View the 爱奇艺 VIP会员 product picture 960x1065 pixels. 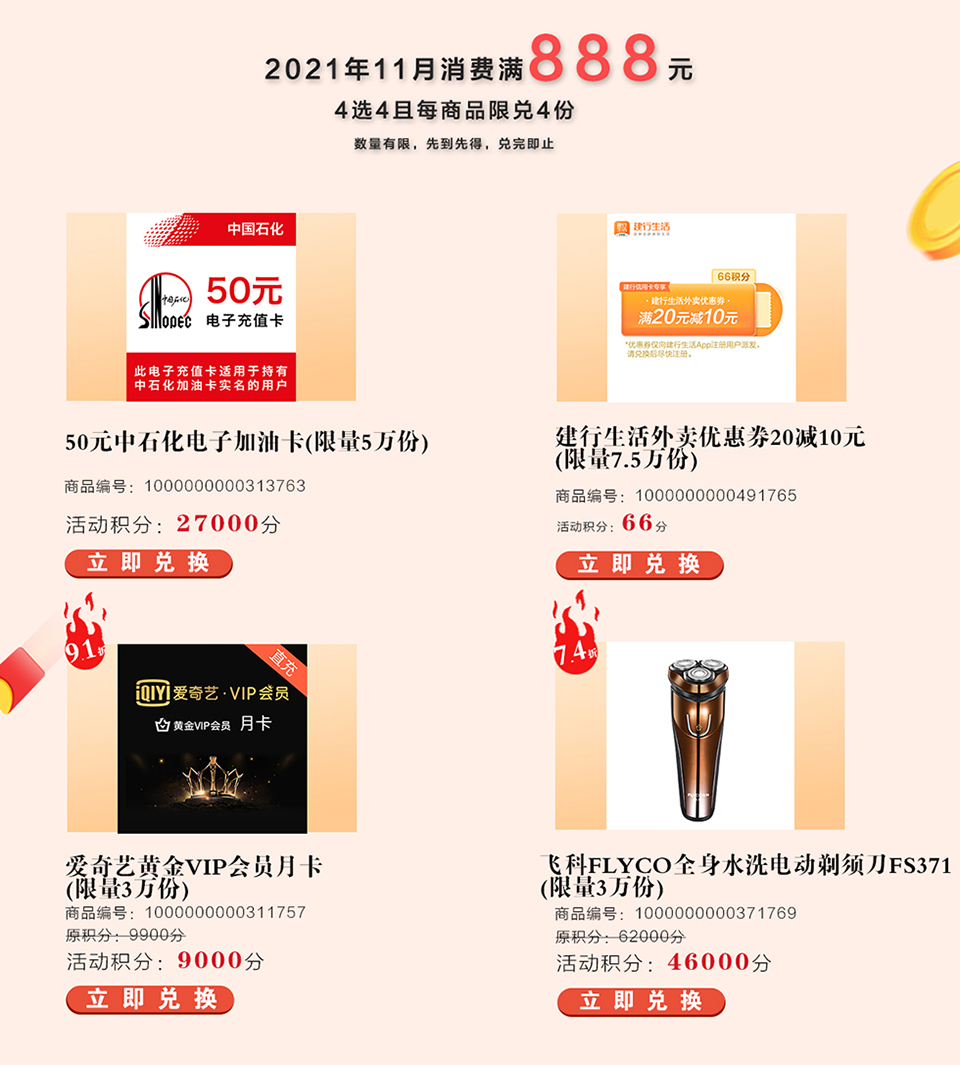(212, 739)
